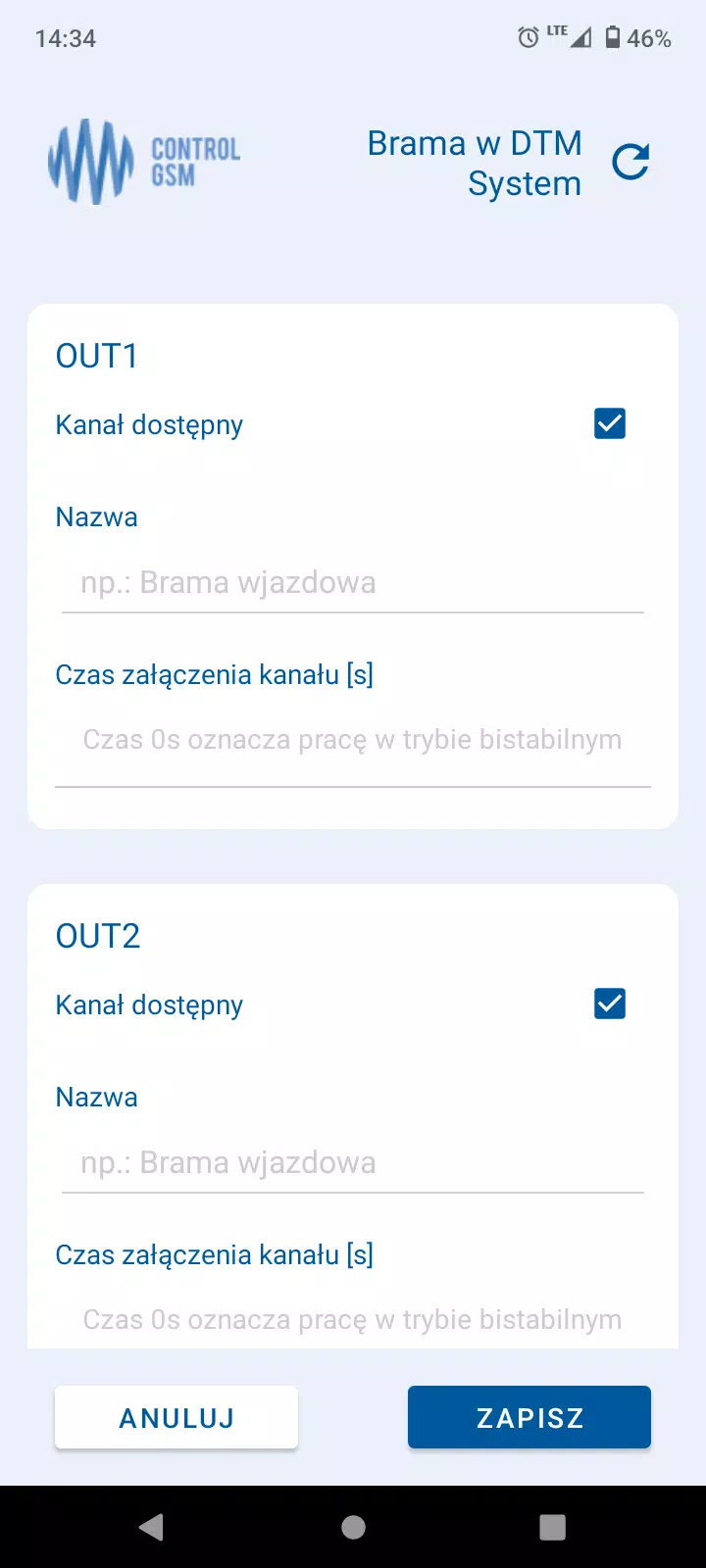Tap the battery icon showing 46%
The height and width of the screenshot is (1568, 706).
coord(616,38)
